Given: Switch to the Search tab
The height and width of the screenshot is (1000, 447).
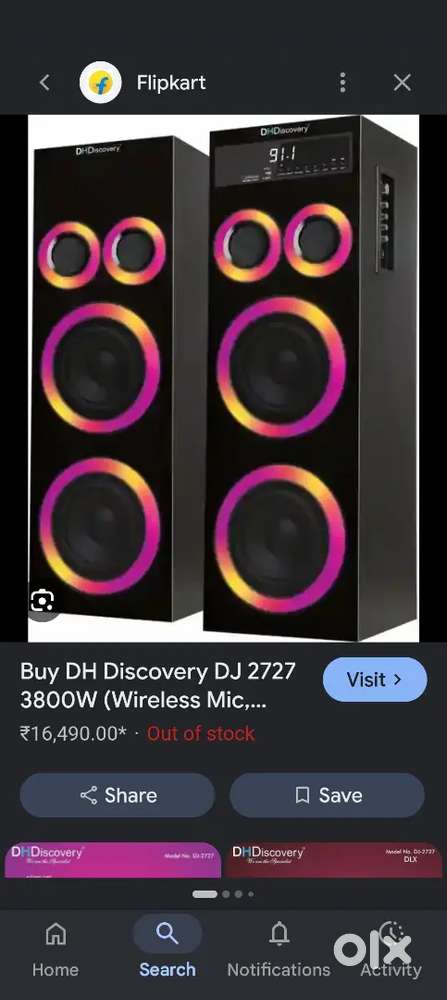Looking at the screenshot, I should [167, 949].
